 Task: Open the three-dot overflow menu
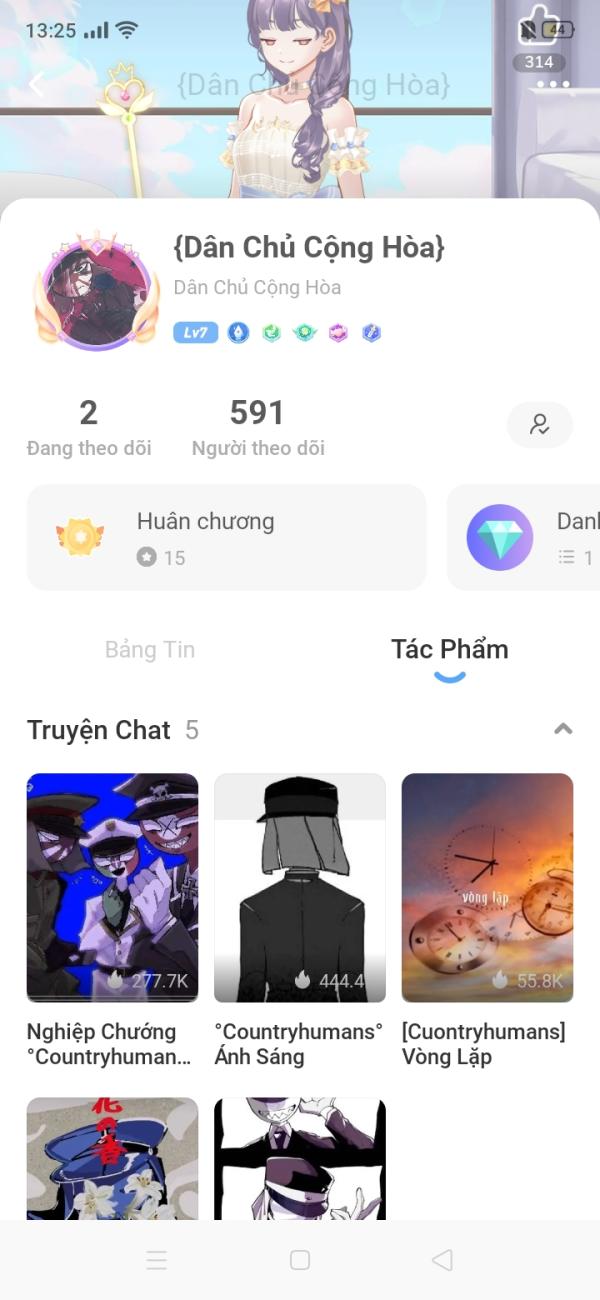(x=552, y=85)
